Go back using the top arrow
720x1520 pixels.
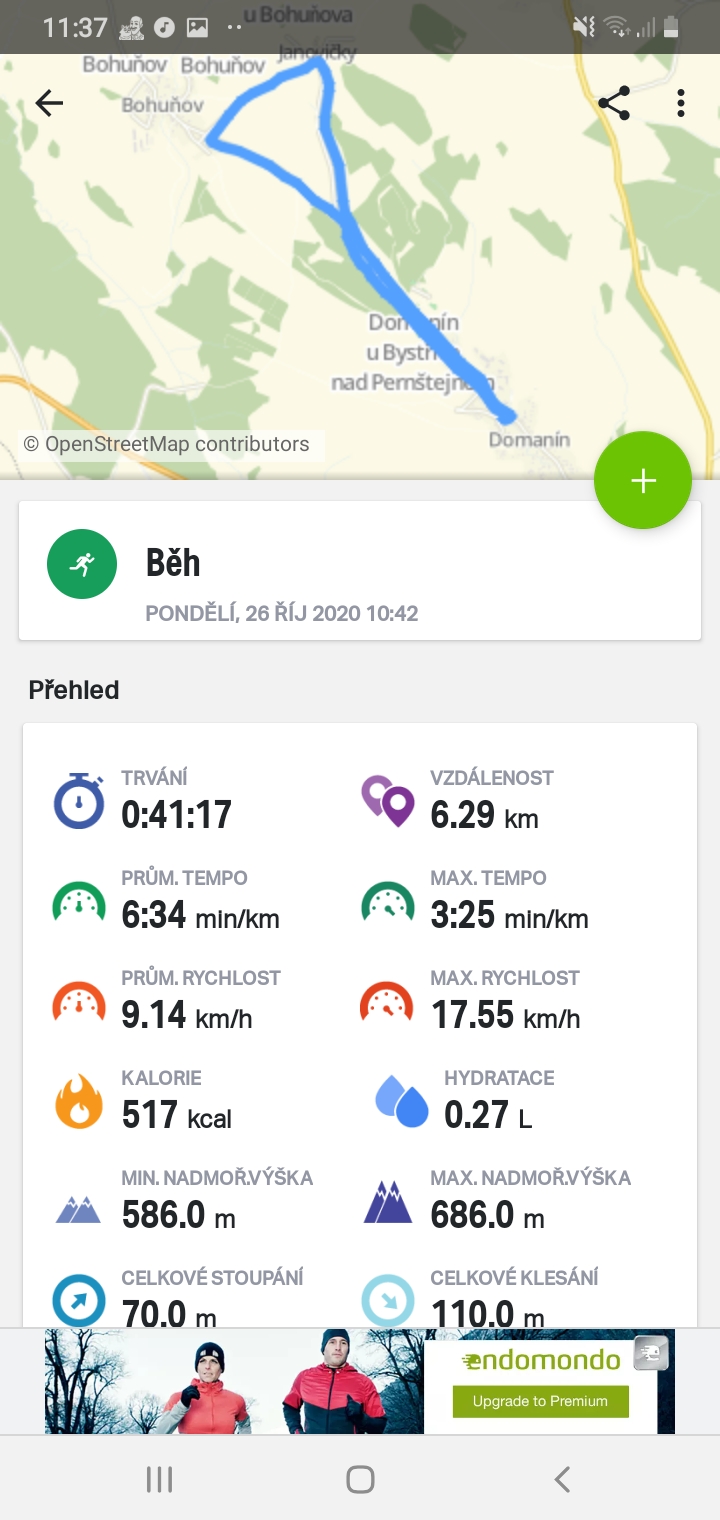(49, 103)
